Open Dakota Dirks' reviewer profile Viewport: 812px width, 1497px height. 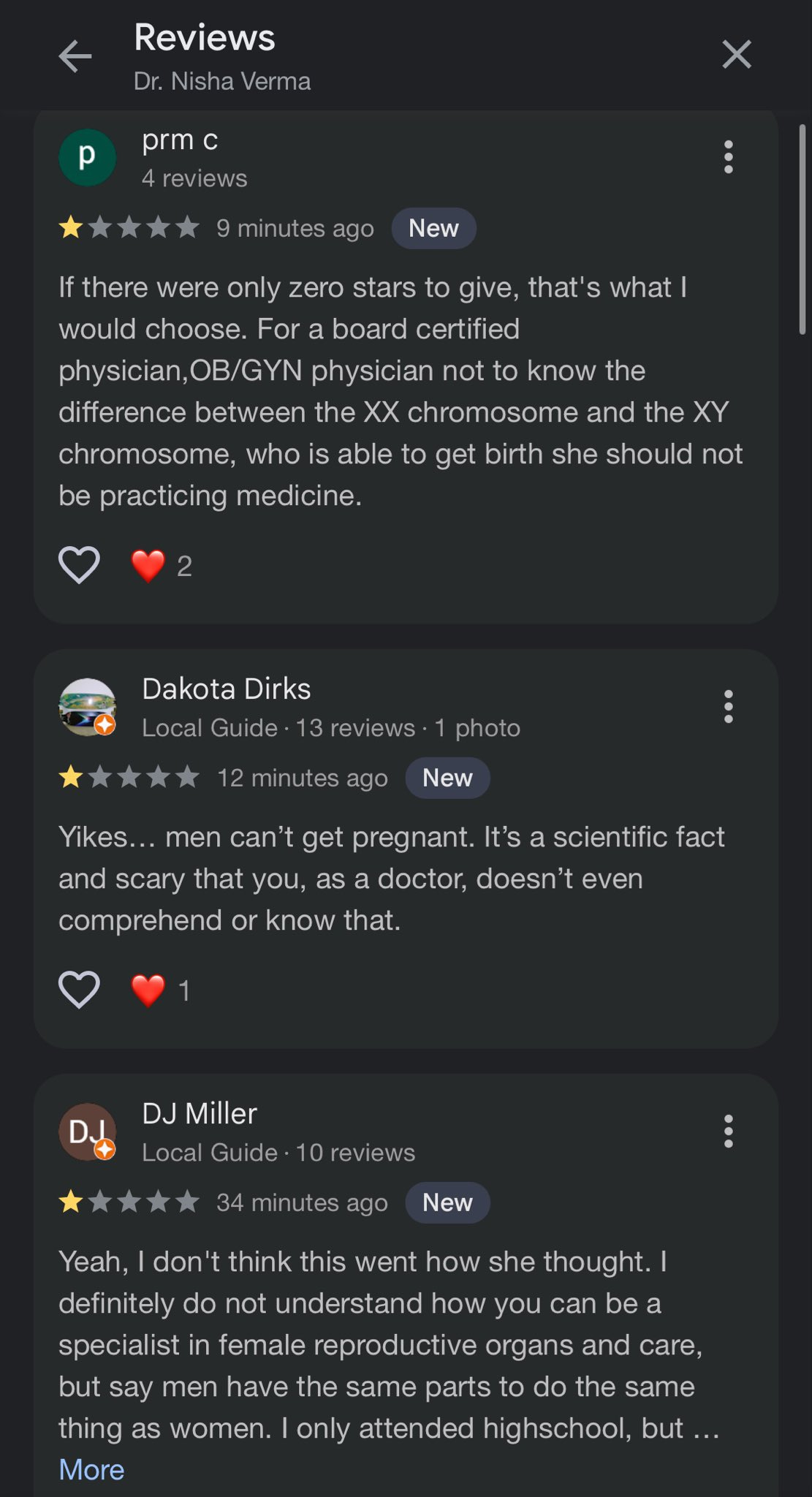pos(226,689)
